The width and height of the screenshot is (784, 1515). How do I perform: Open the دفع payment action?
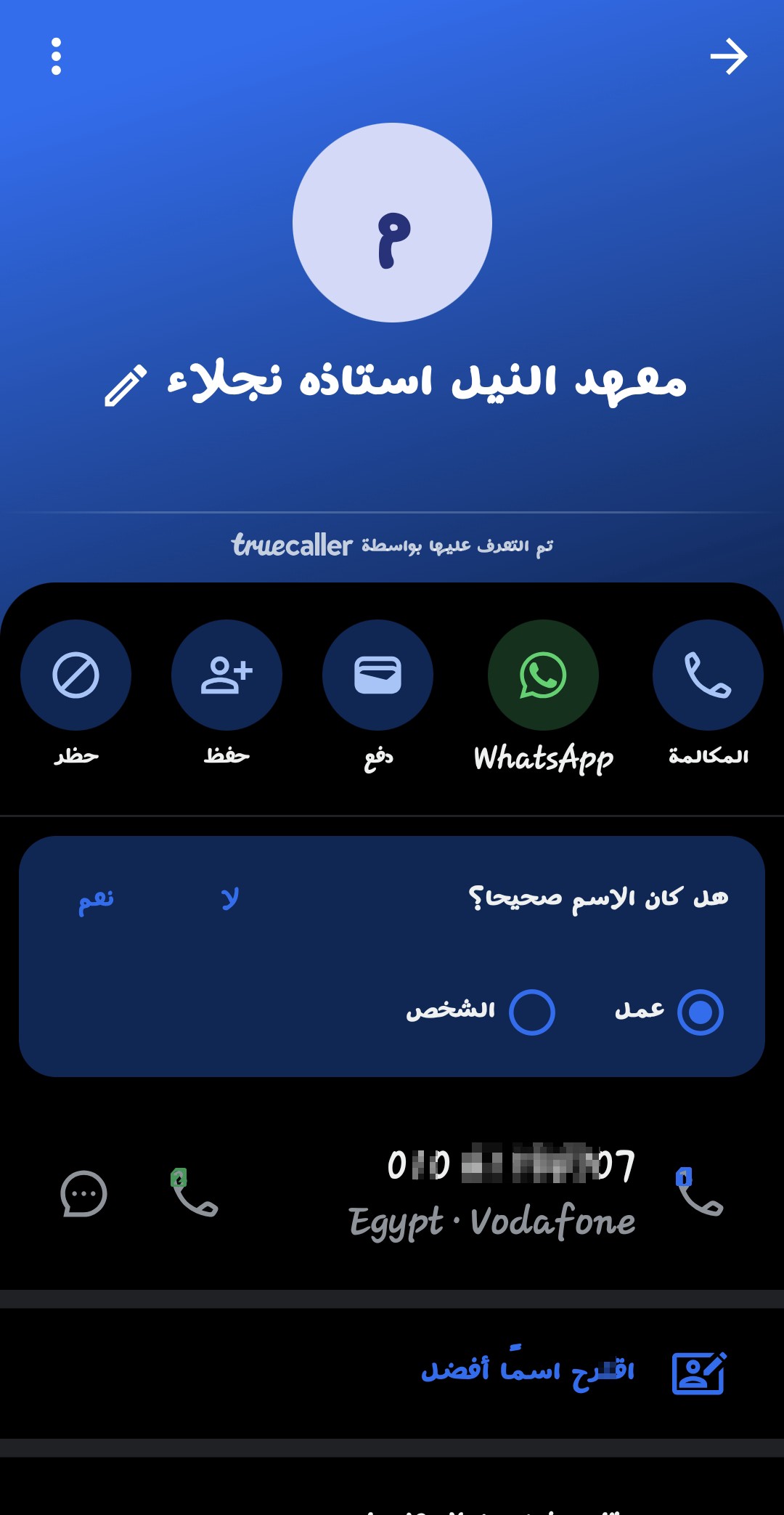(x=377, y=675)
